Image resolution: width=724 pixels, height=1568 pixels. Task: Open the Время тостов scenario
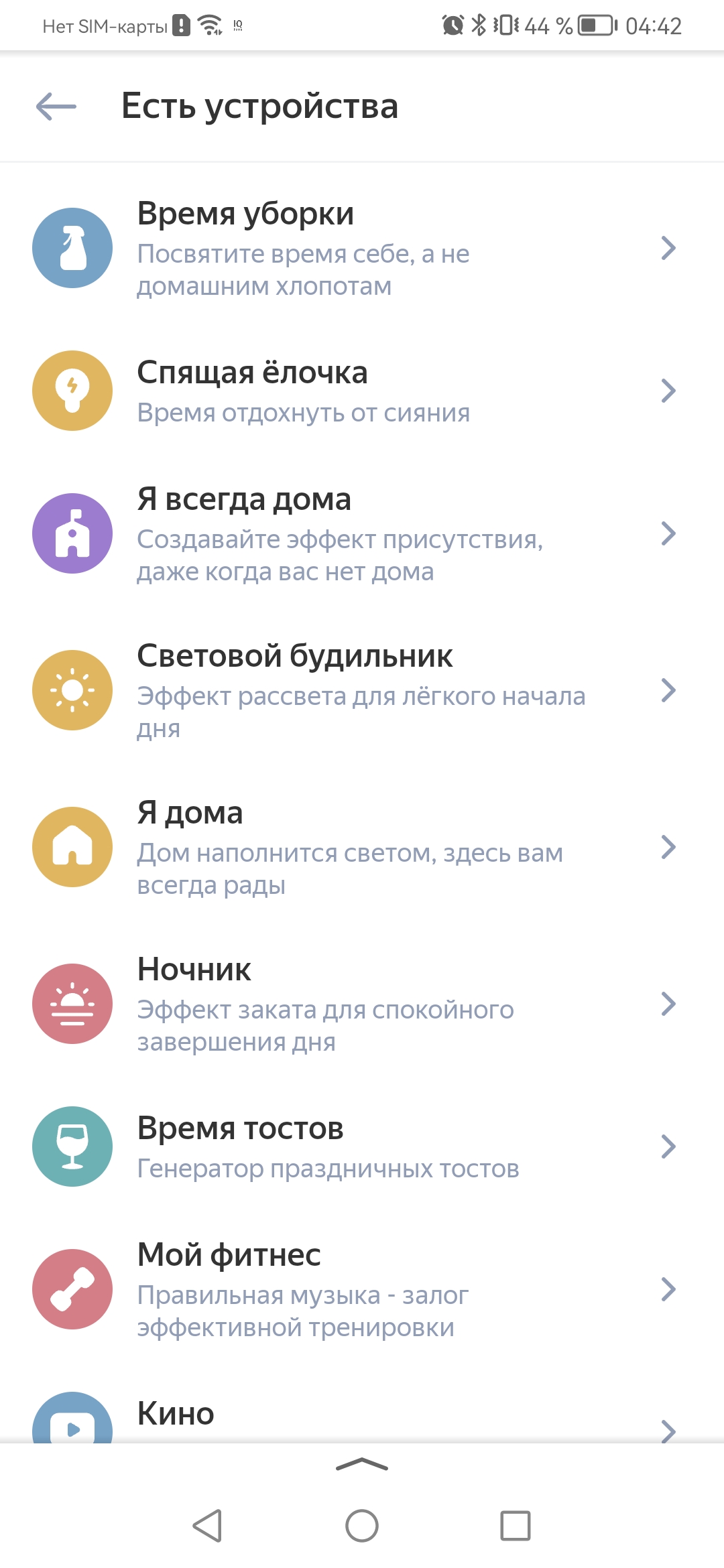pos(362,1147)
